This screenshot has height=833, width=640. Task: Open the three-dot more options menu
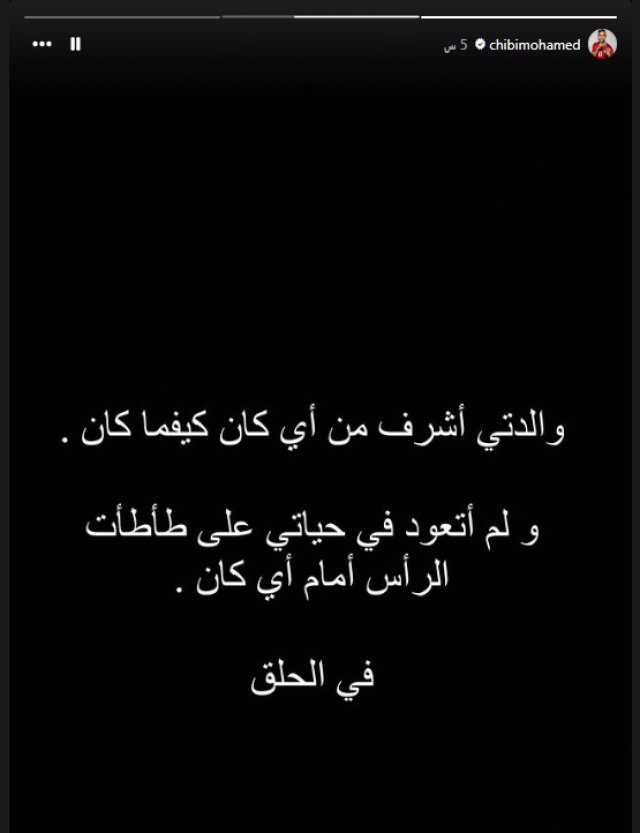42,44
